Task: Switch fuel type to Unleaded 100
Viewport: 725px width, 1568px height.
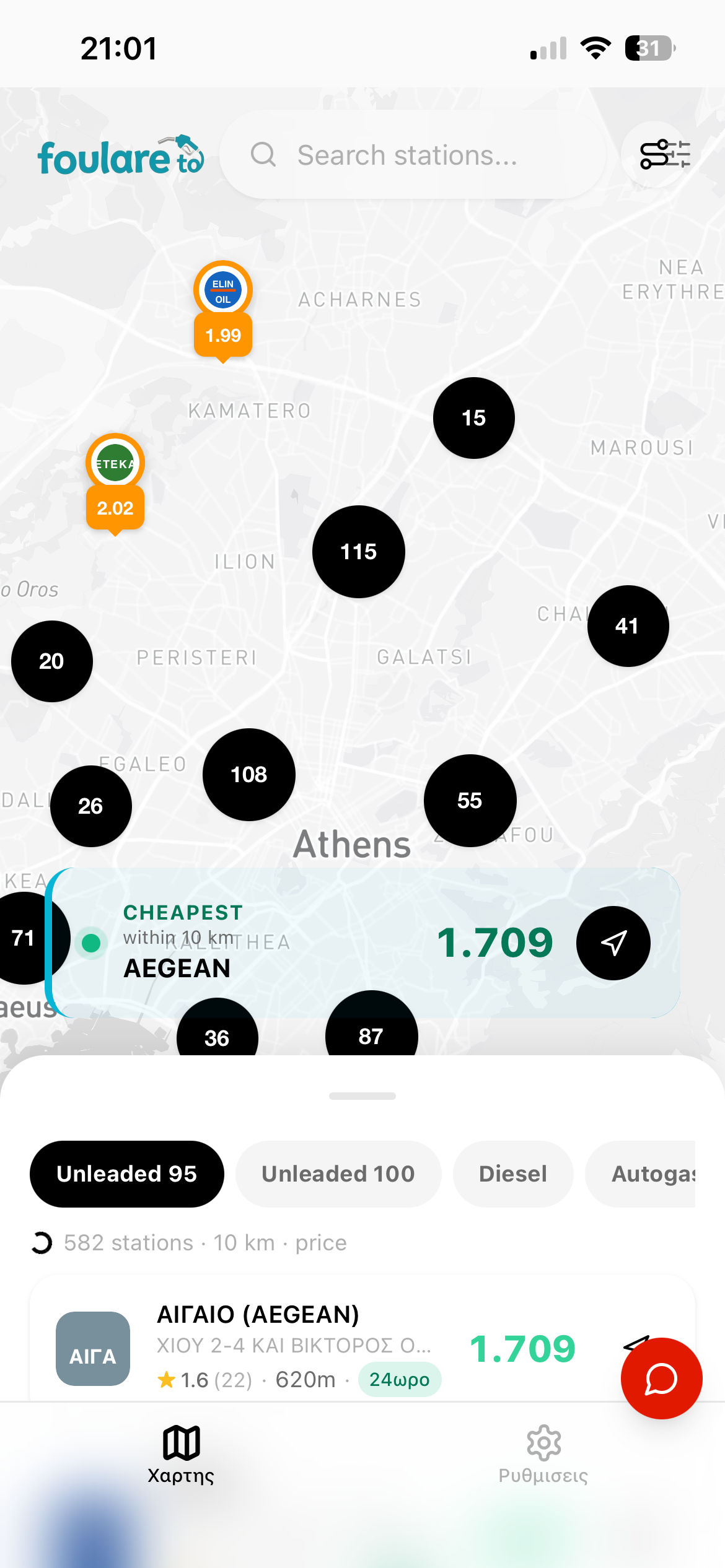Action: (x=338, y=1174)
